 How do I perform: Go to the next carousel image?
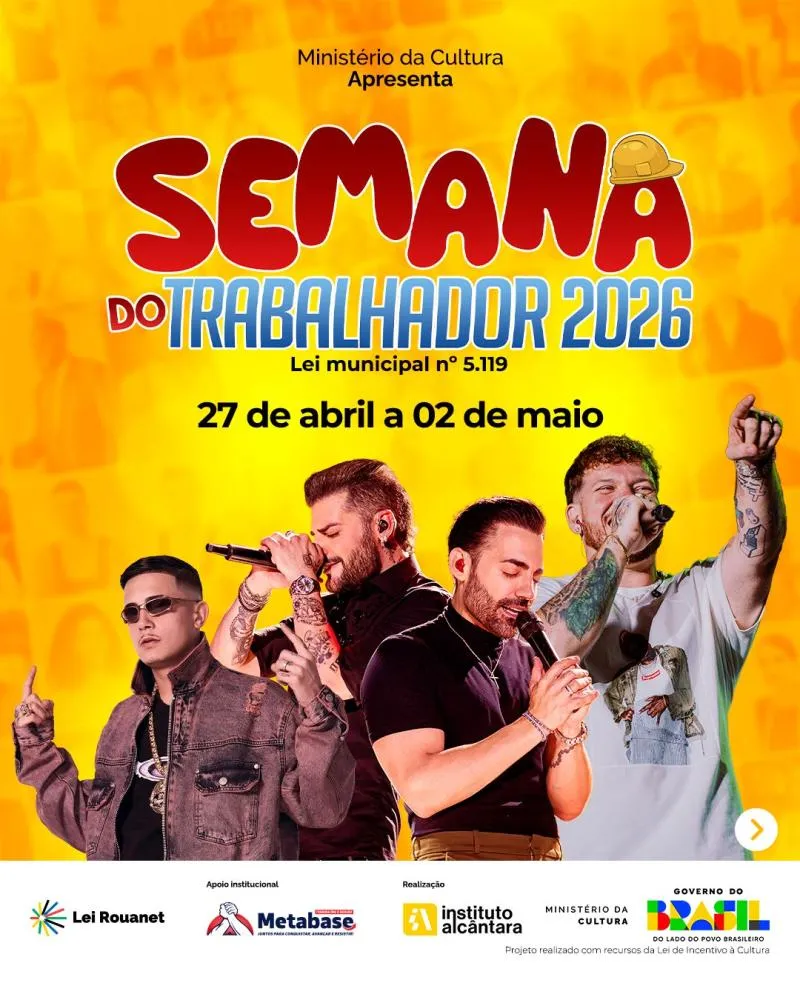point(756,829)
